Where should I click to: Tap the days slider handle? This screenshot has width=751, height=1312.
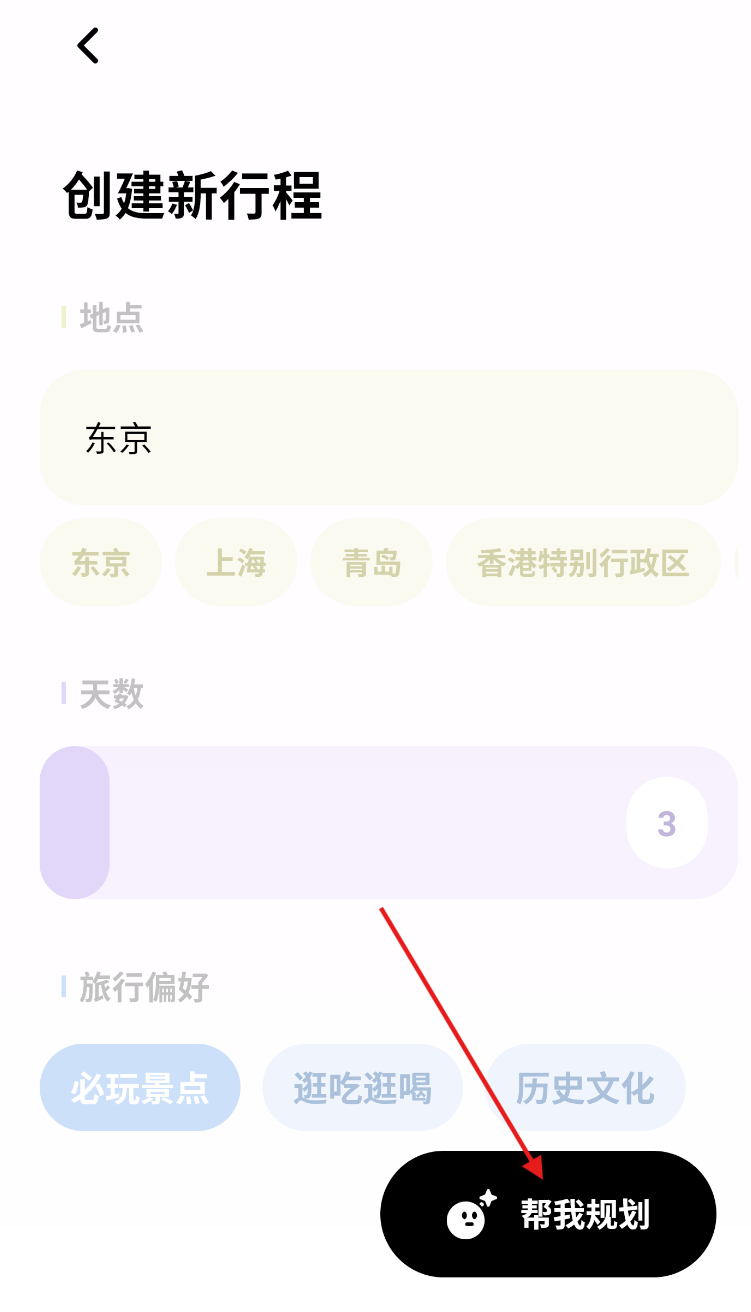(x=75, y=822)
